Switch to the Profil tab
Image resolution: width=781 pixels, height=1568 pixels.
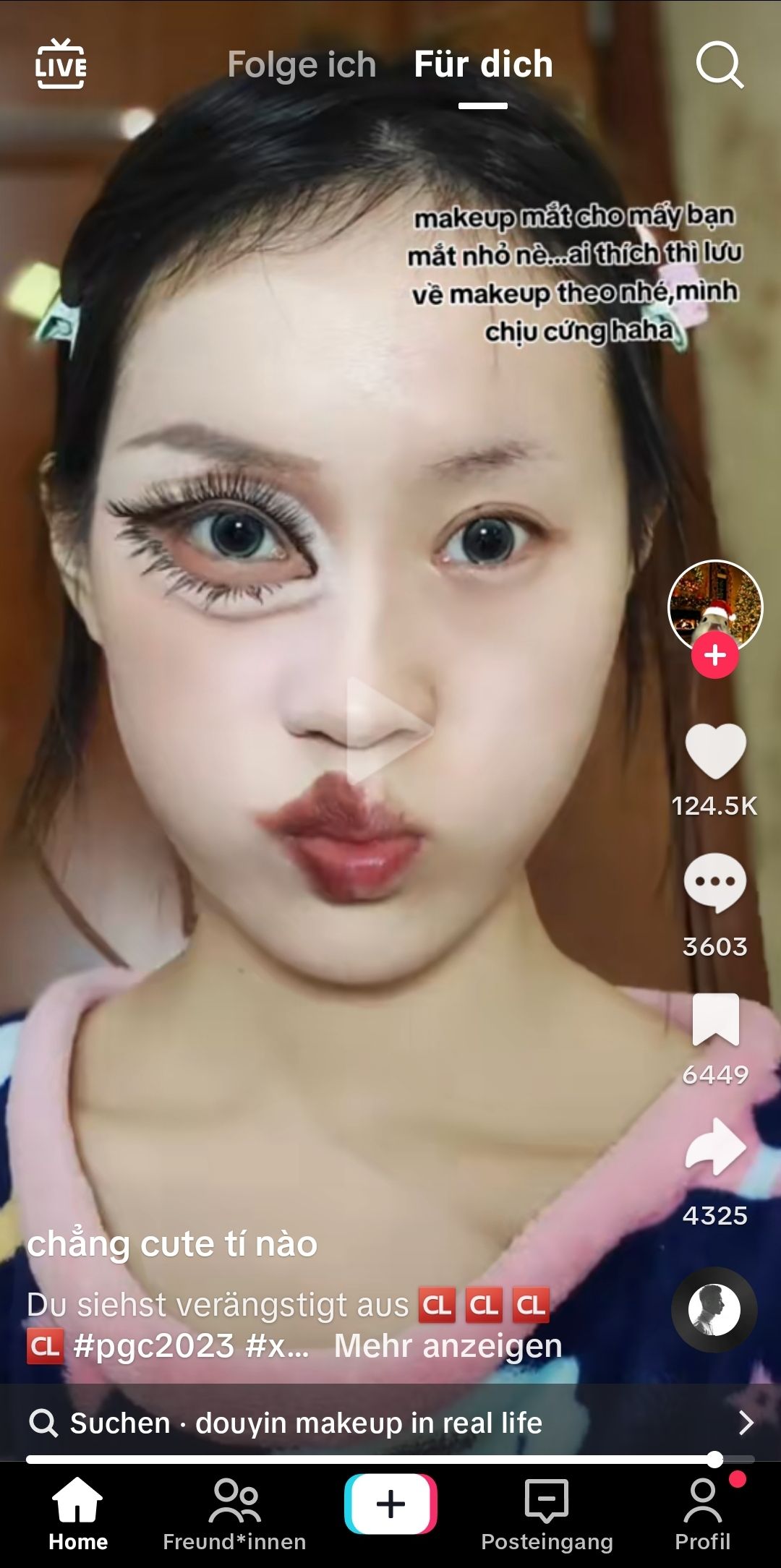(x=703, y=1514)
